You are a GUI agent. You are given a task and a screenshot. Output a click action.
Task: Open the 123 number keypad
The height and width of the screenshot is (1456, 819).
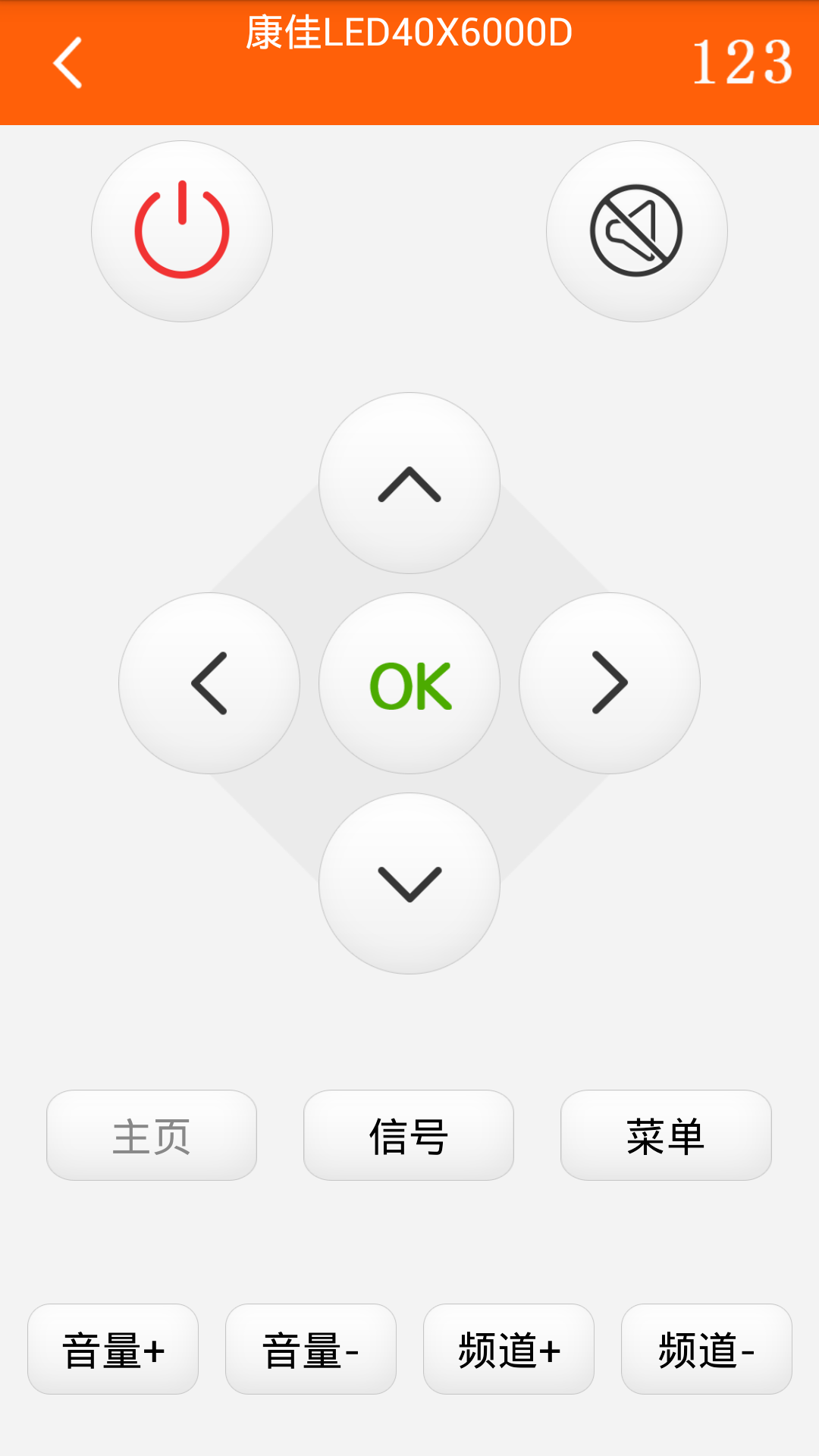coord(742,63)
